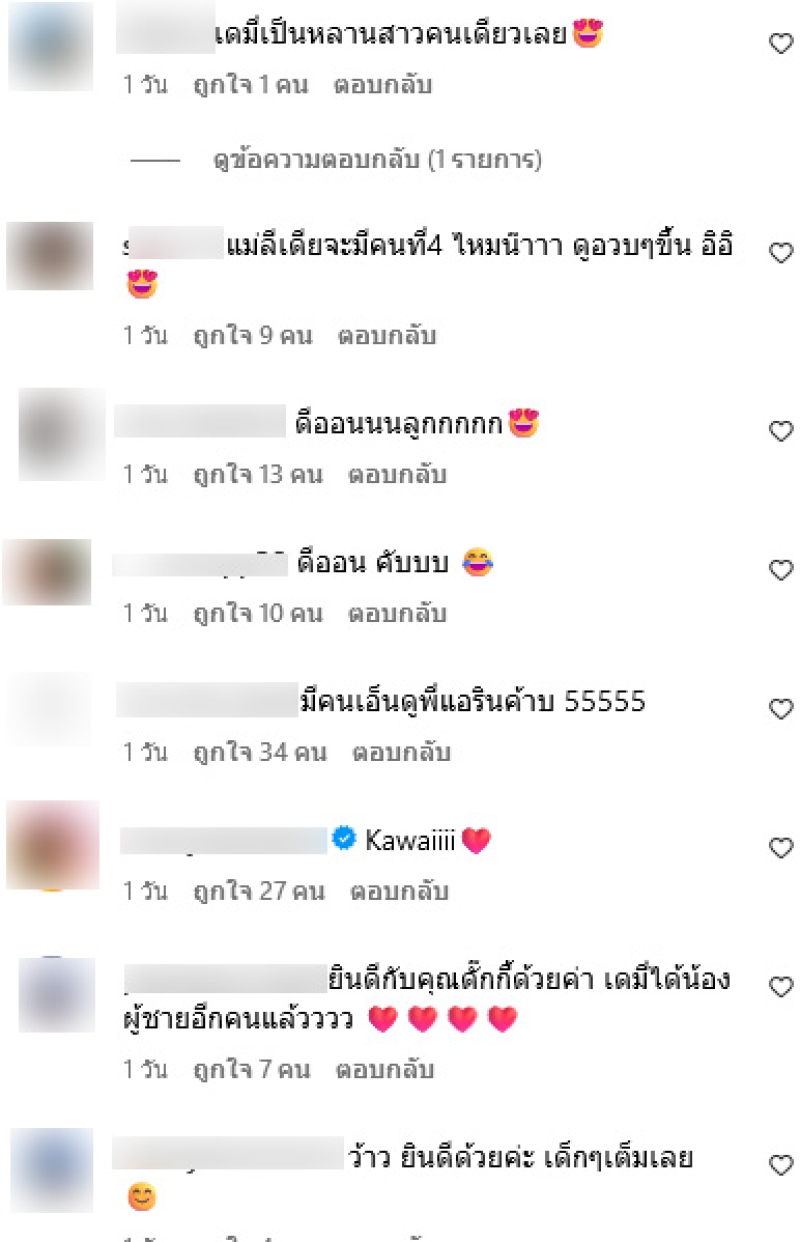Like the comment 'ว้าว ยินดีด้วยค่ะ เด็กๆเต็มเลย'
Image resolution: width=800 pixels, height=1242 pixels.
pyautogui.click(x=781, y=1165)
